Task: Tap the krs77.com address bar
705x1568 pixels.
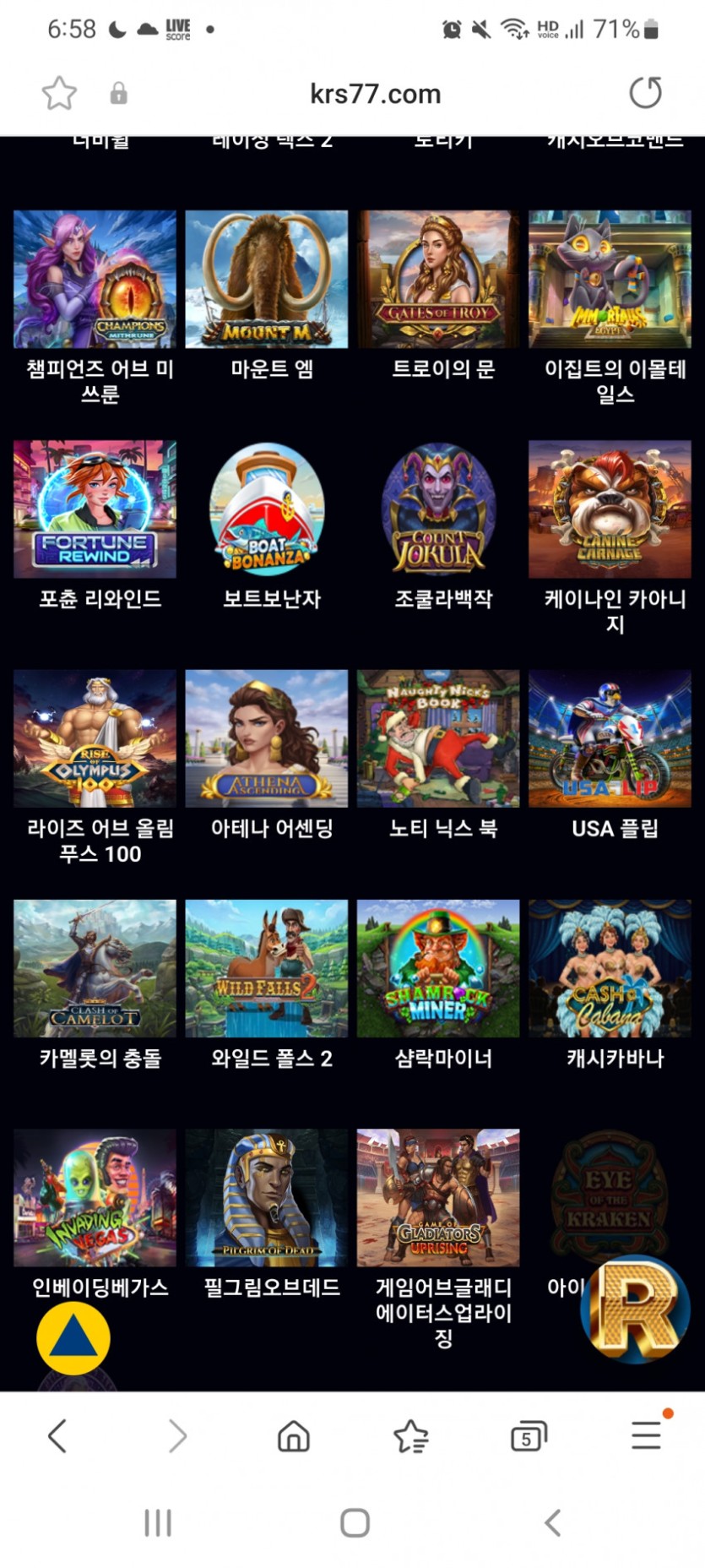Action: click(375, 94)
